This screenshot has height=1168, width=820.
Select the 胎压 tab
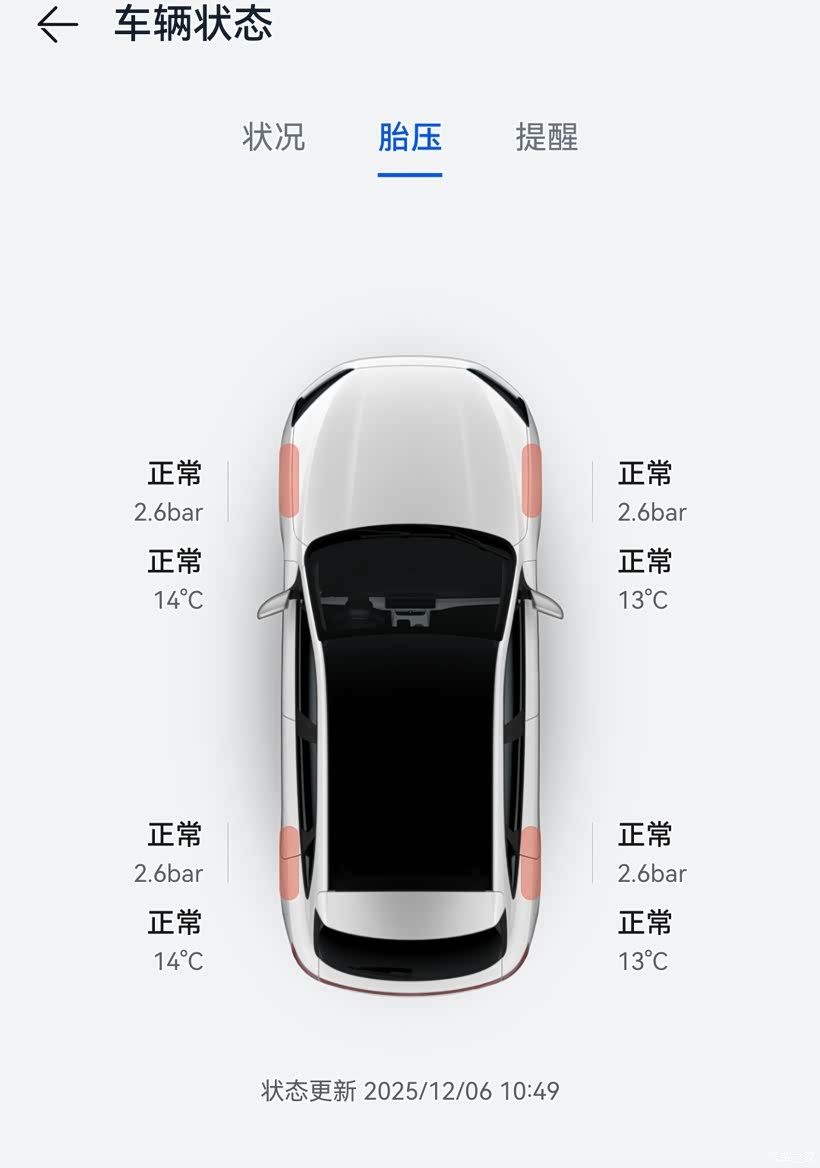[x=410, y=138]
